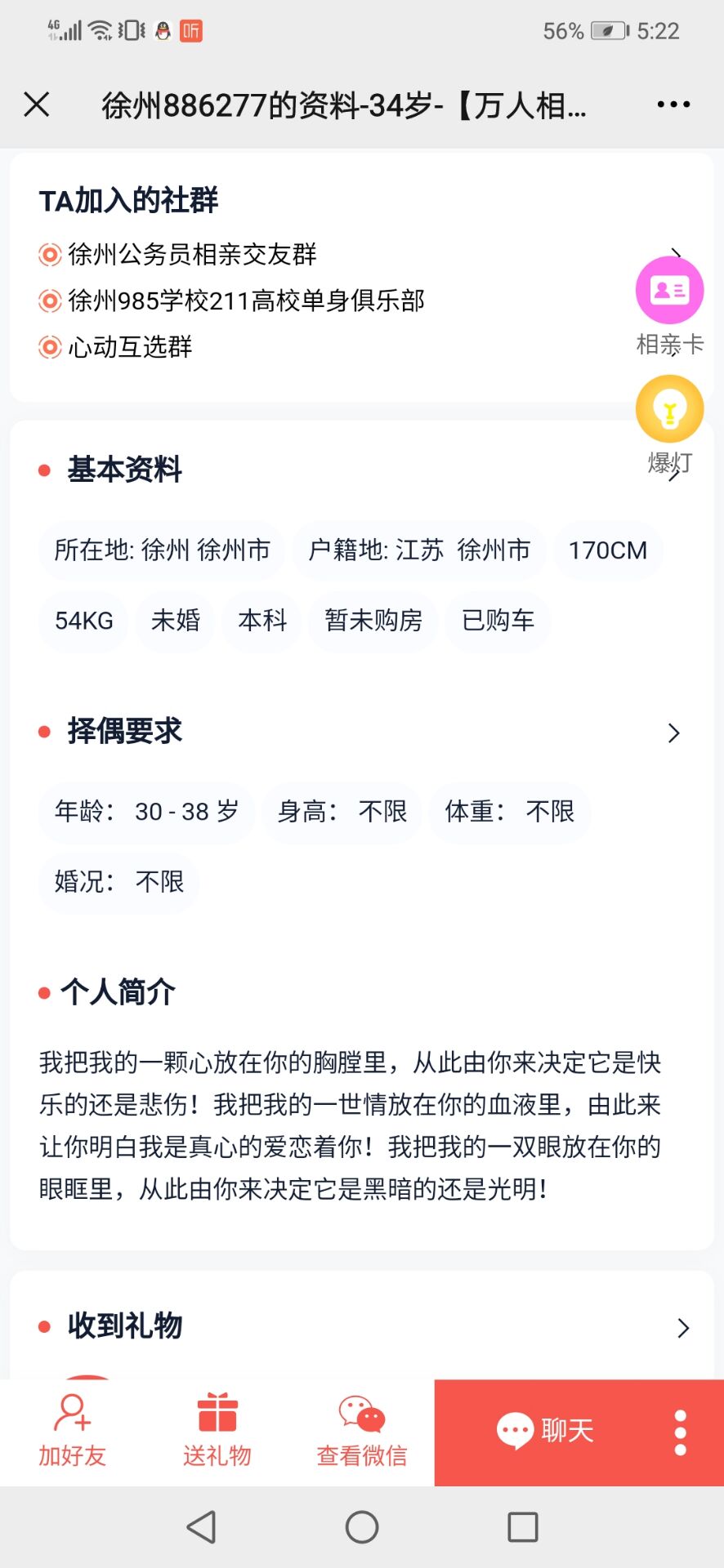Start a chat with 聊天
Image resolution: width=724 pixels, height=1568 pixels.
click(546, 1431)
